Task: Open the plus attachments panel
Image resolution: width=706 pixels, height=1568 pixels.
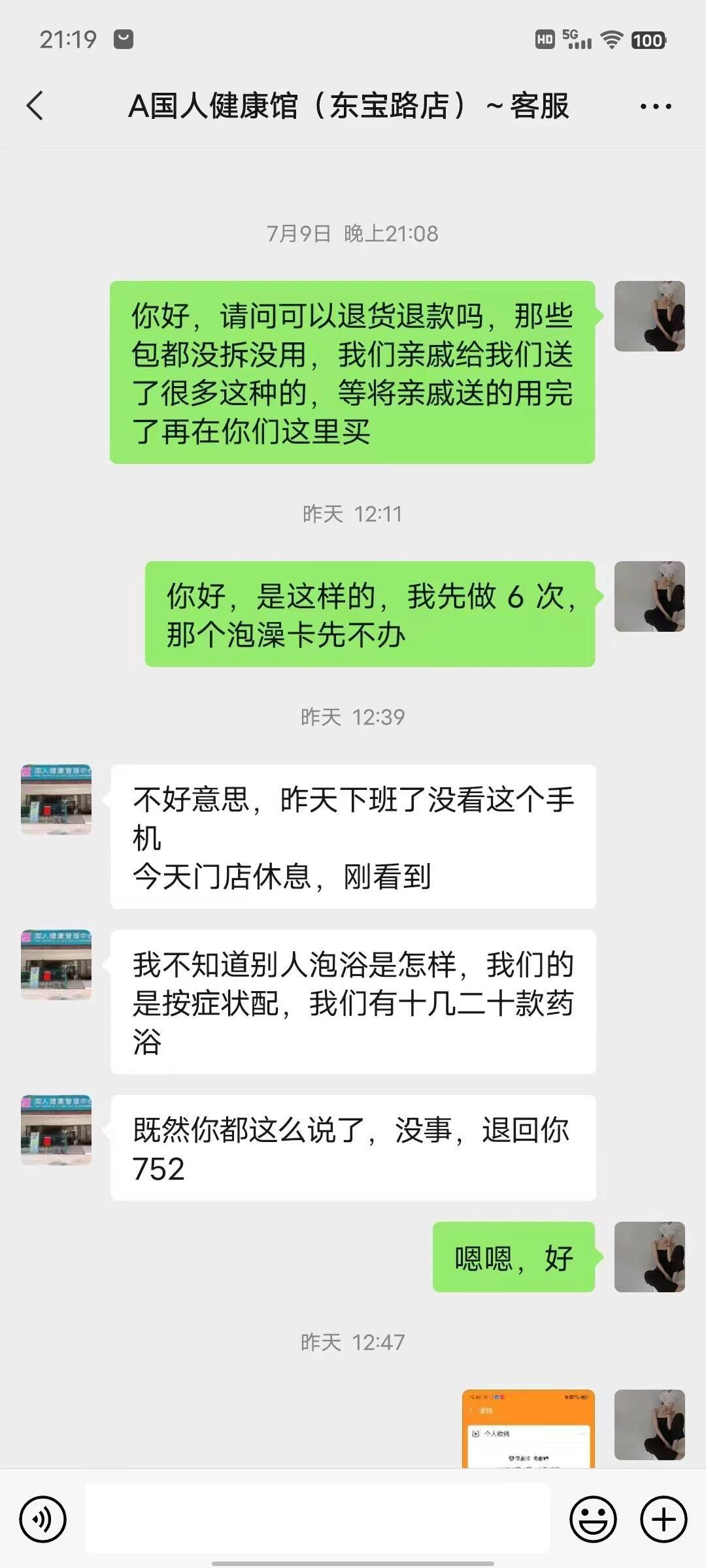Action: [663, 1519]
